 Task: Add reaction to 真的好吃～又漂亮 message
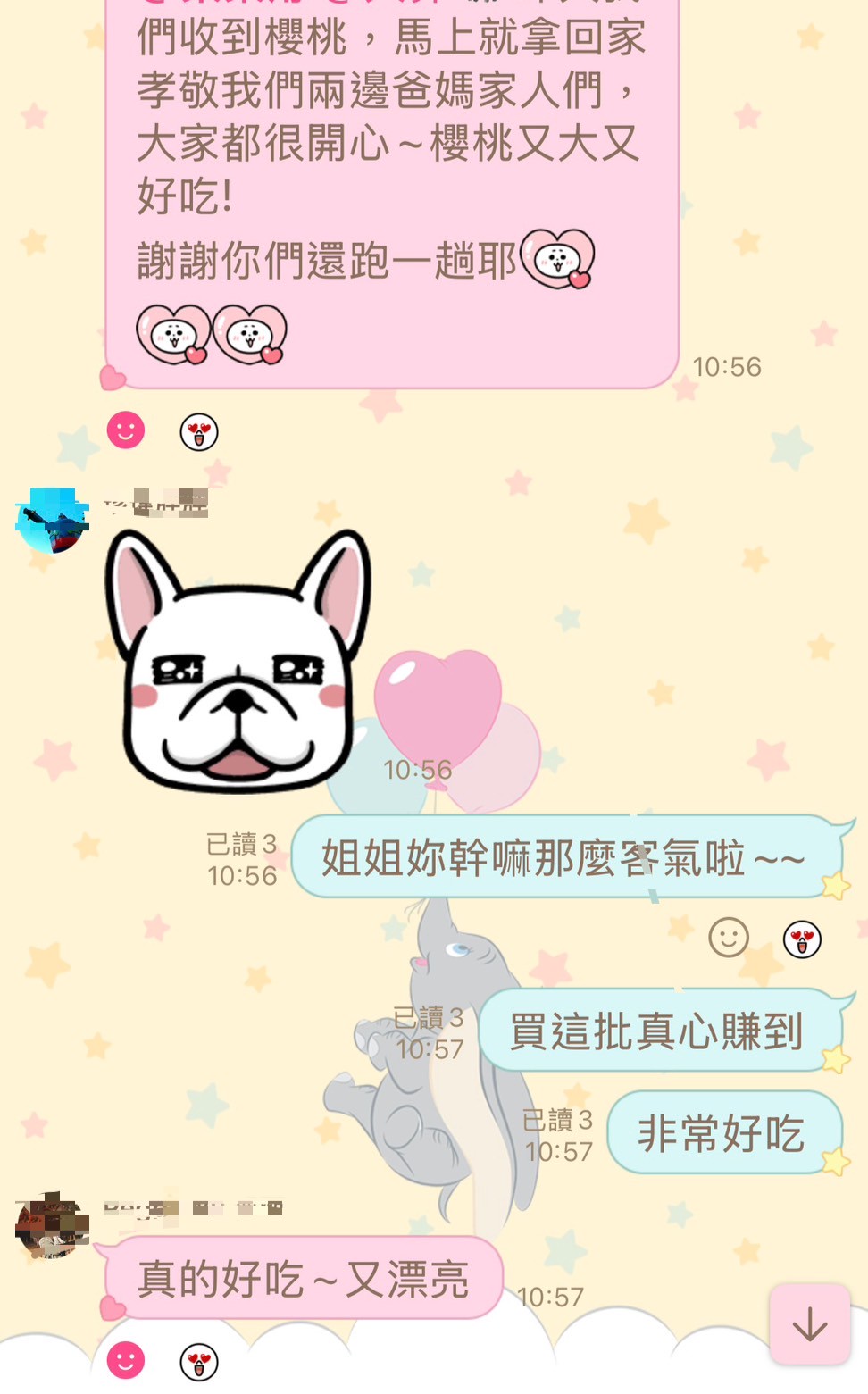[x=126, y=1361]
